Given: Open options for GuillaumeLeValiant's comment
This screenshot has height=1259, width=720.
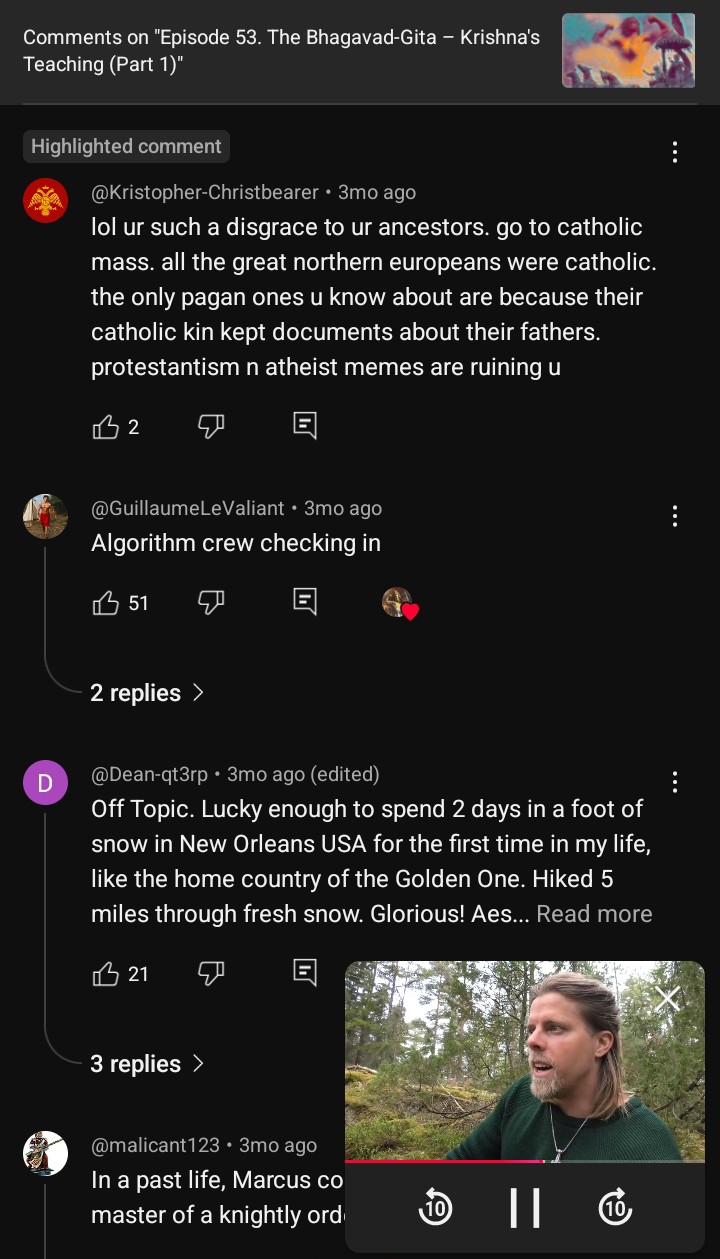Looking at the screenshot, I should click(x=675, y=516).
